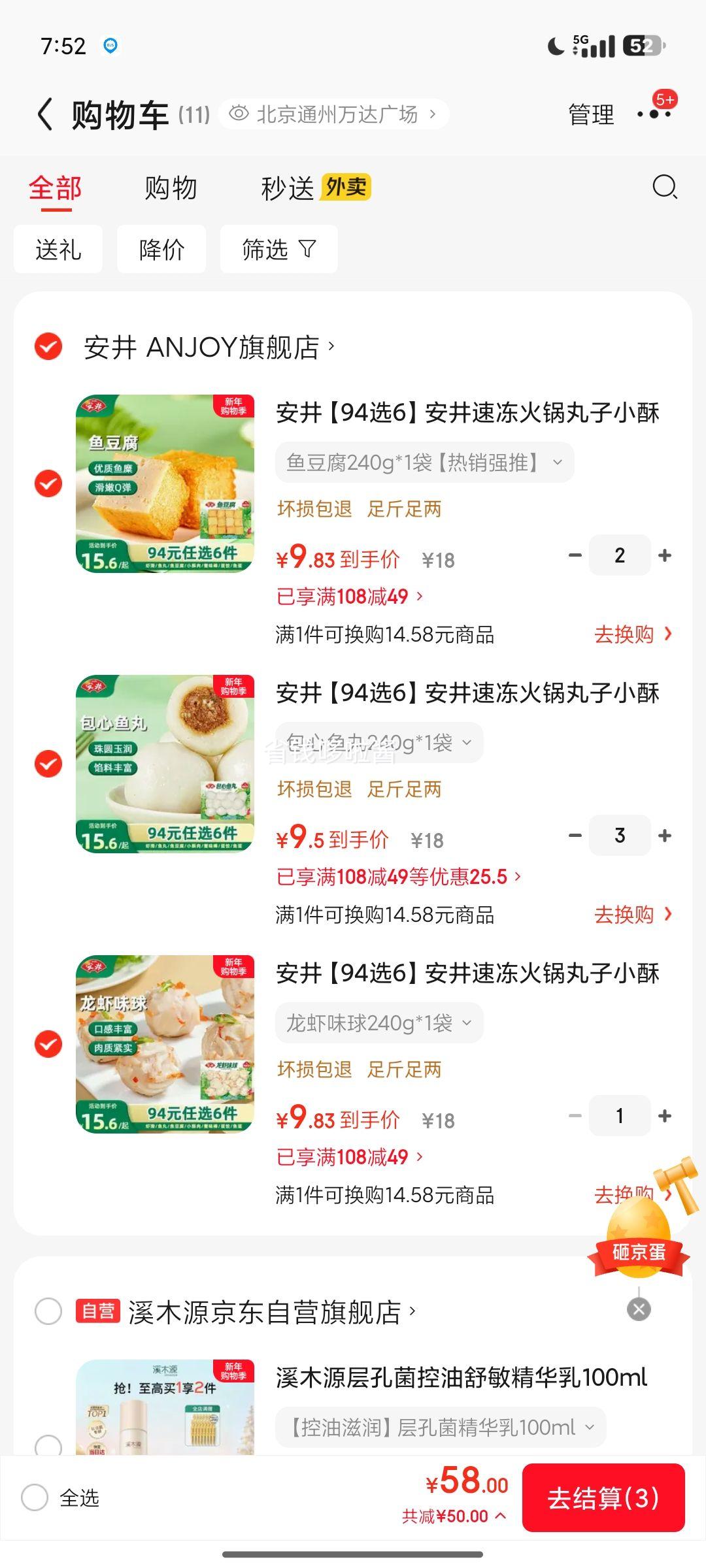Open search with the magnifier icon
This screenshot has height=1568, width=706.
(x=665, y=189)
